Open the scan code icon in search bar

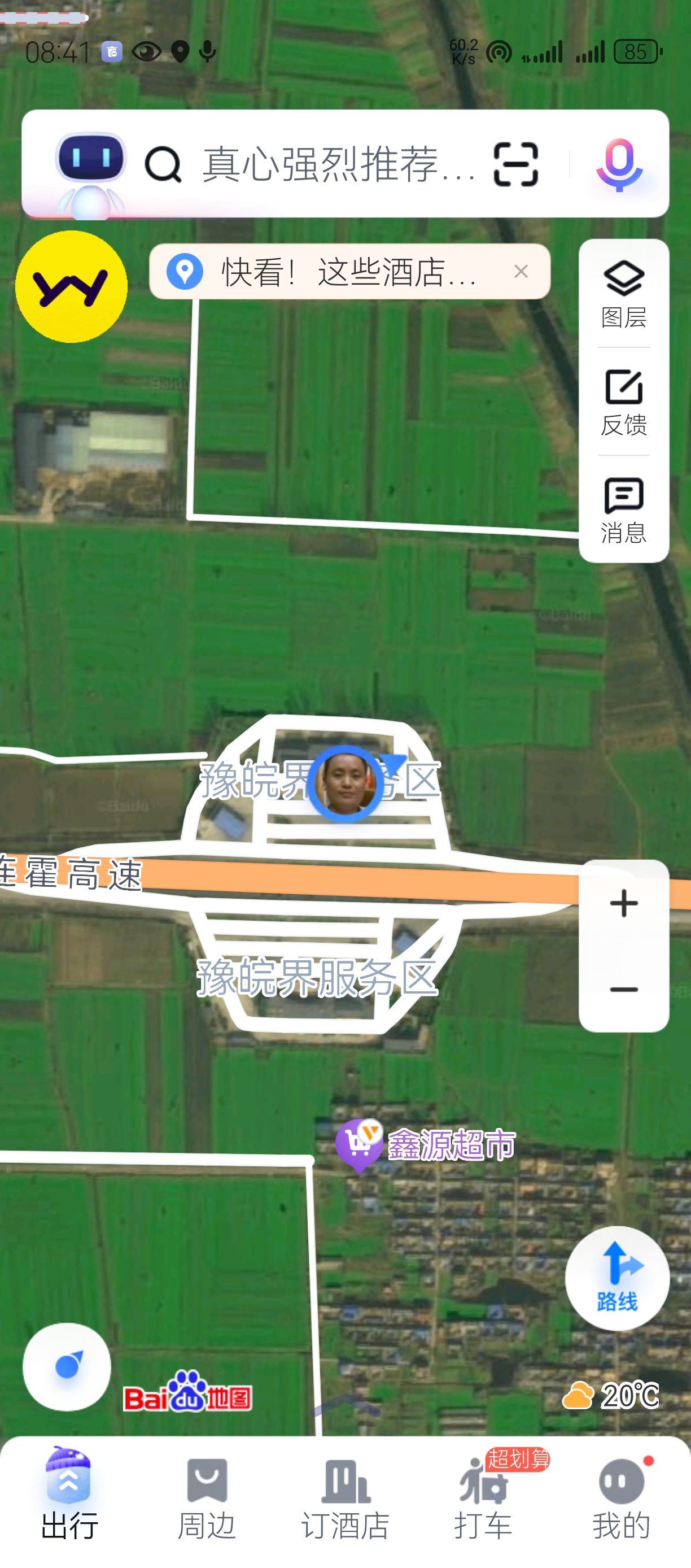tap(516, 164)
